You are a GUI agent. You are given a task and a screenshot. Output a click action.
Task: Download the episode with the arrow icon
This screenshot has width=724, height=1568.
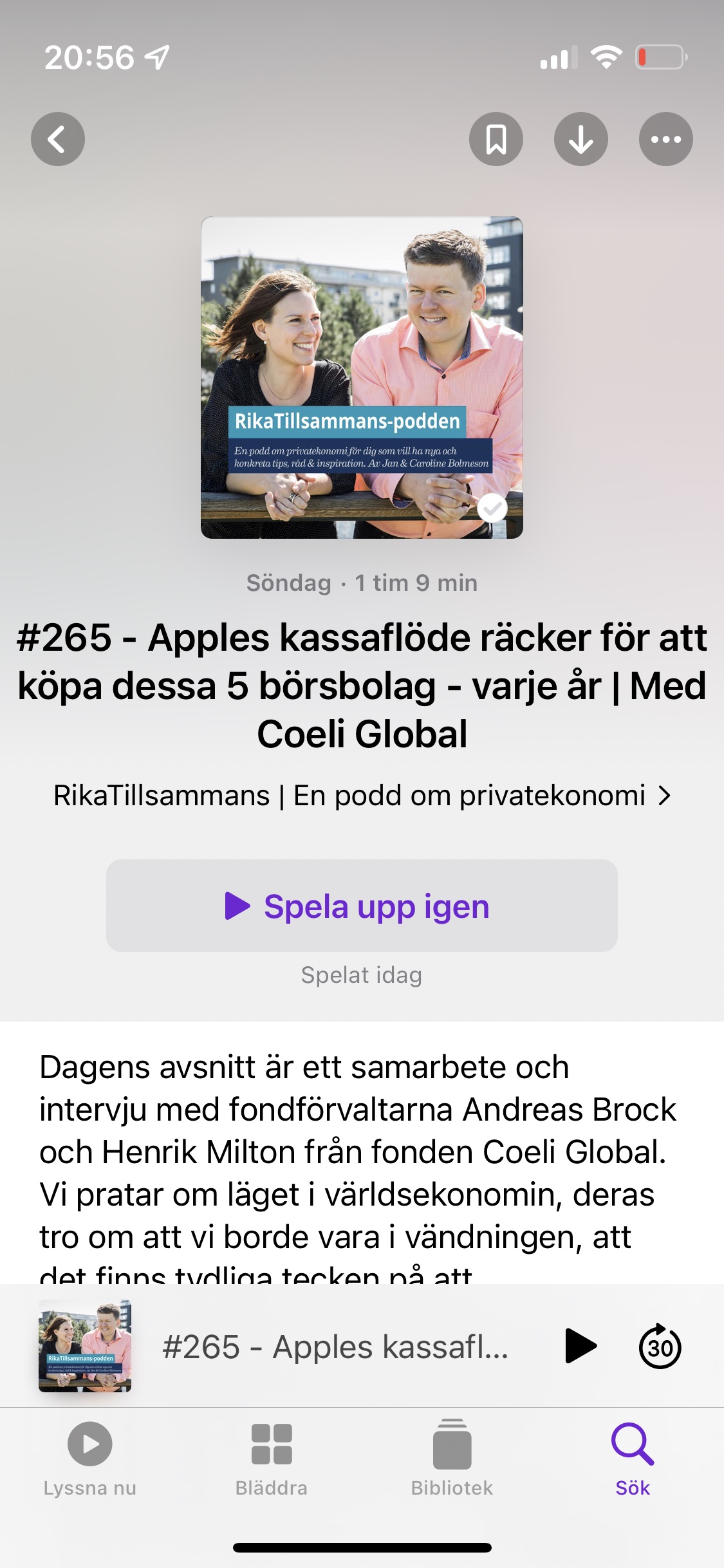(581, 139)
